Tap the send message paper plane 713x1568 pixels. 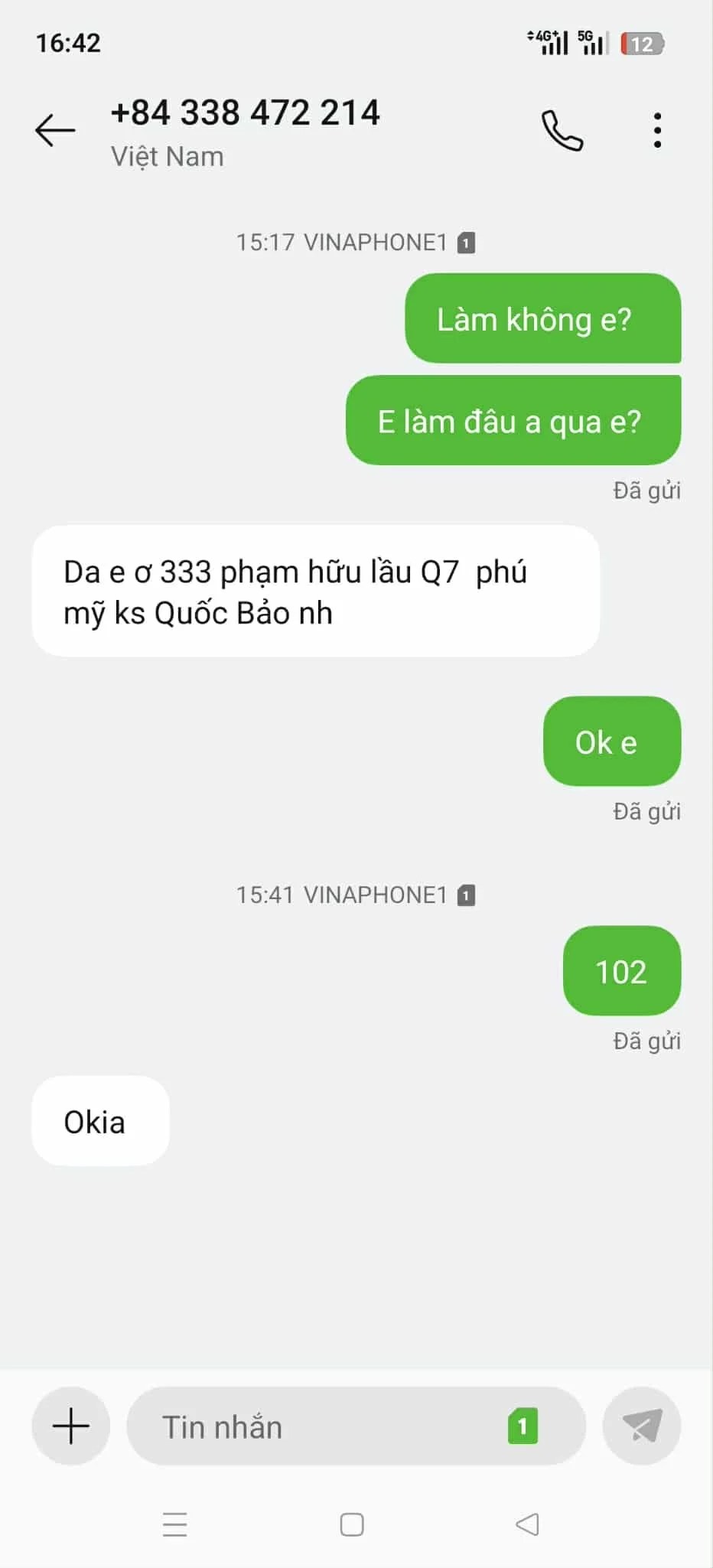coord(641,1426)
